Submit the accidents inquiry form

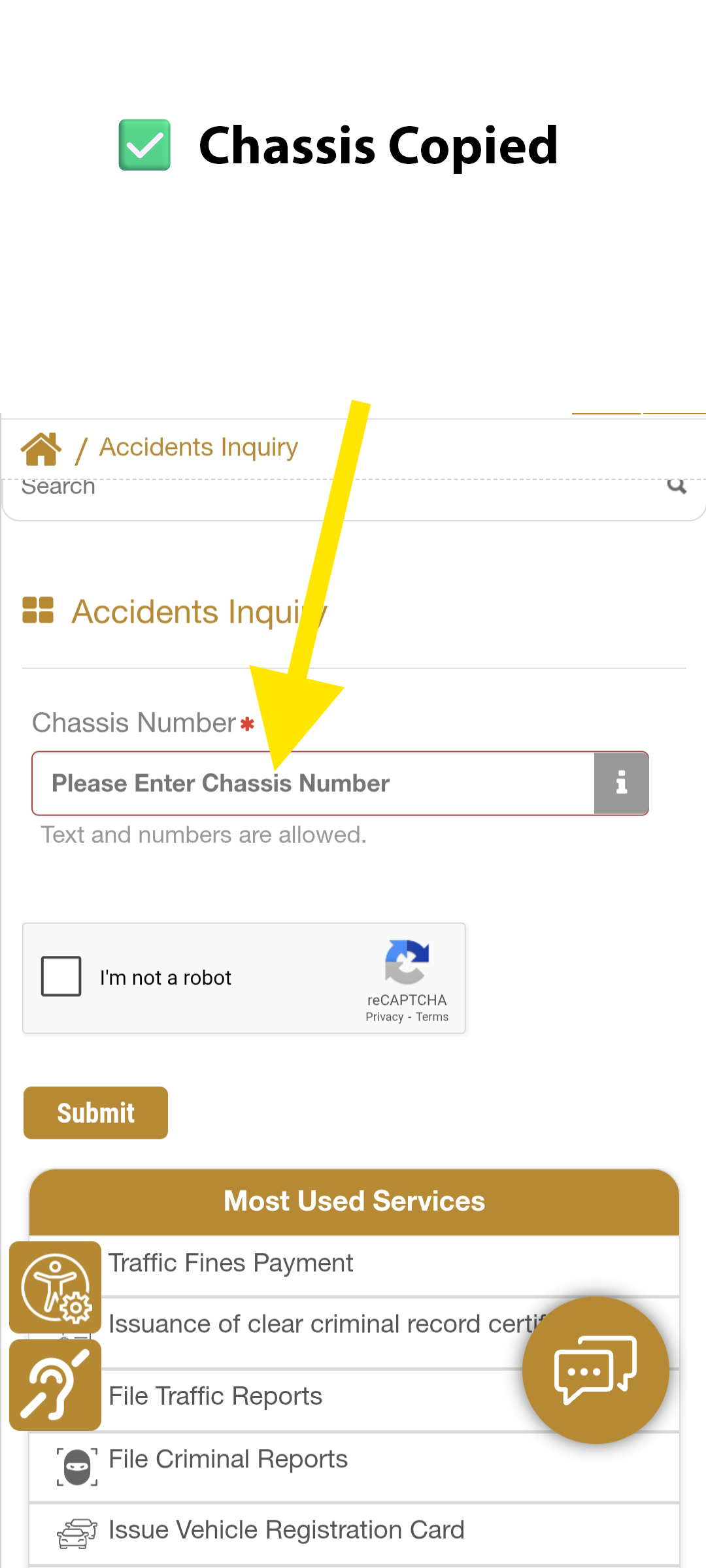click(x=95, y=1113)
